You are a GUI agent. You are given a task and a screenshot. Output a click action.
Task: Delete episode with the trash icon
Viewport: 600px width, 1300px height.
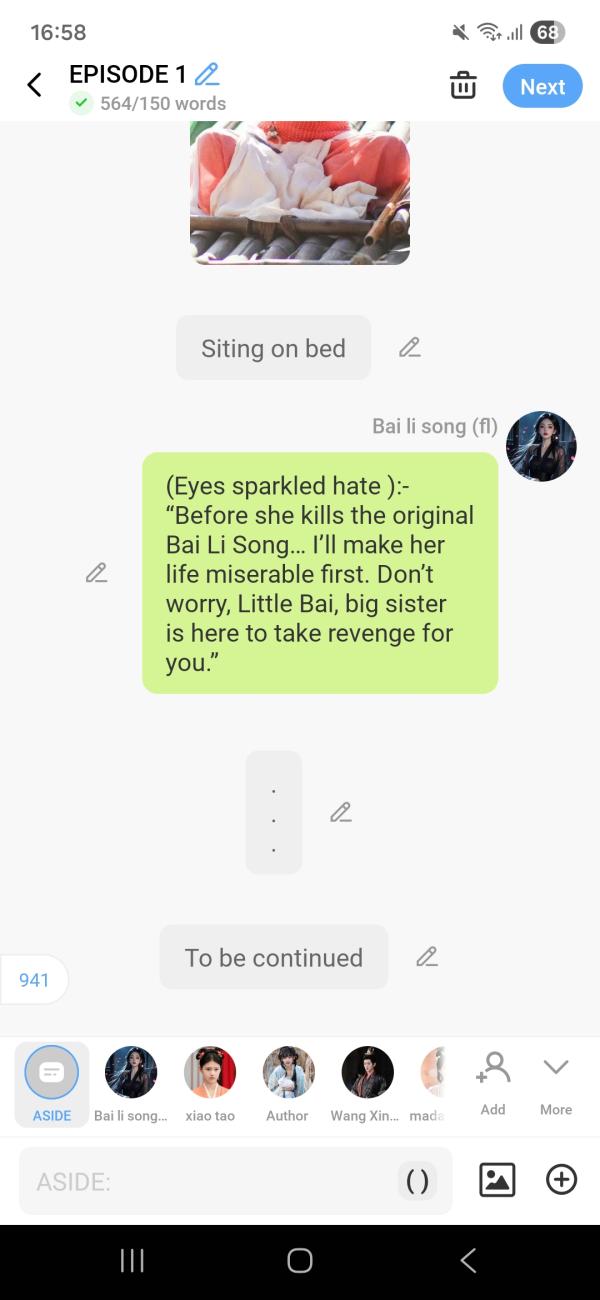tap(463, 86)
